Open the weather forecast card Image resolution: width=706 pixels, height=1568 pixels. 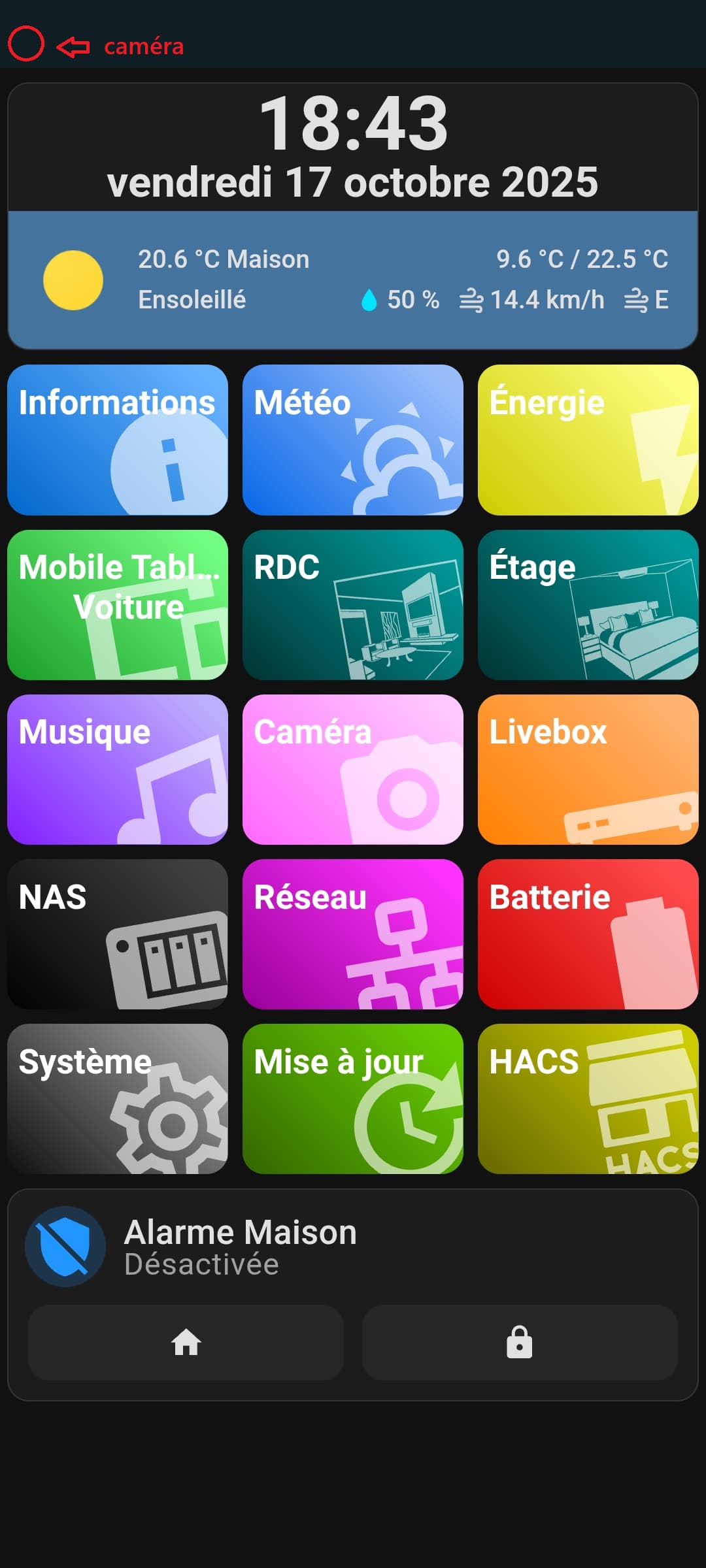click(353, 280)
